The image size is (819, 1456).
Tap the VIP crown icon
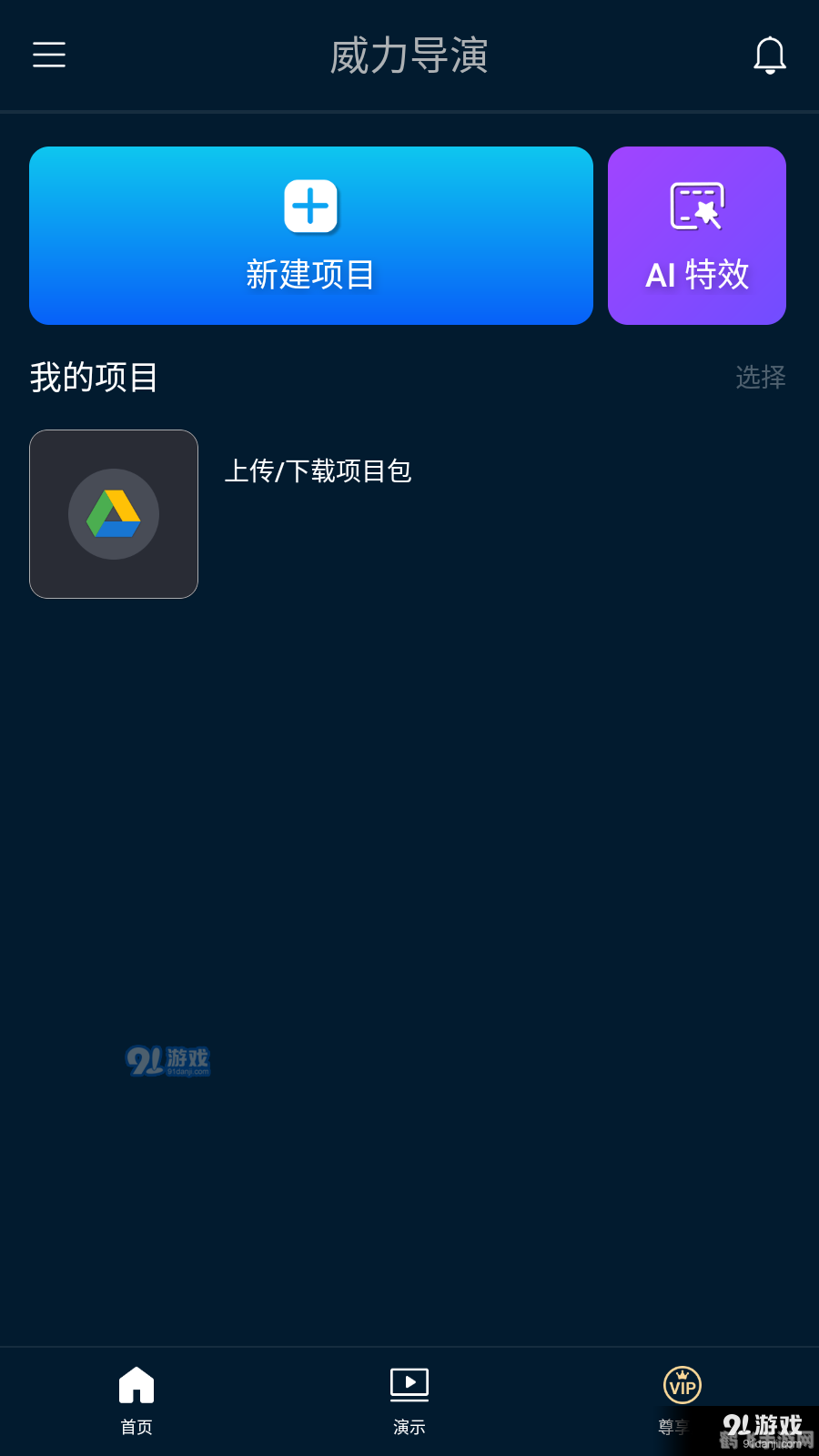(x=681, y=1385)
